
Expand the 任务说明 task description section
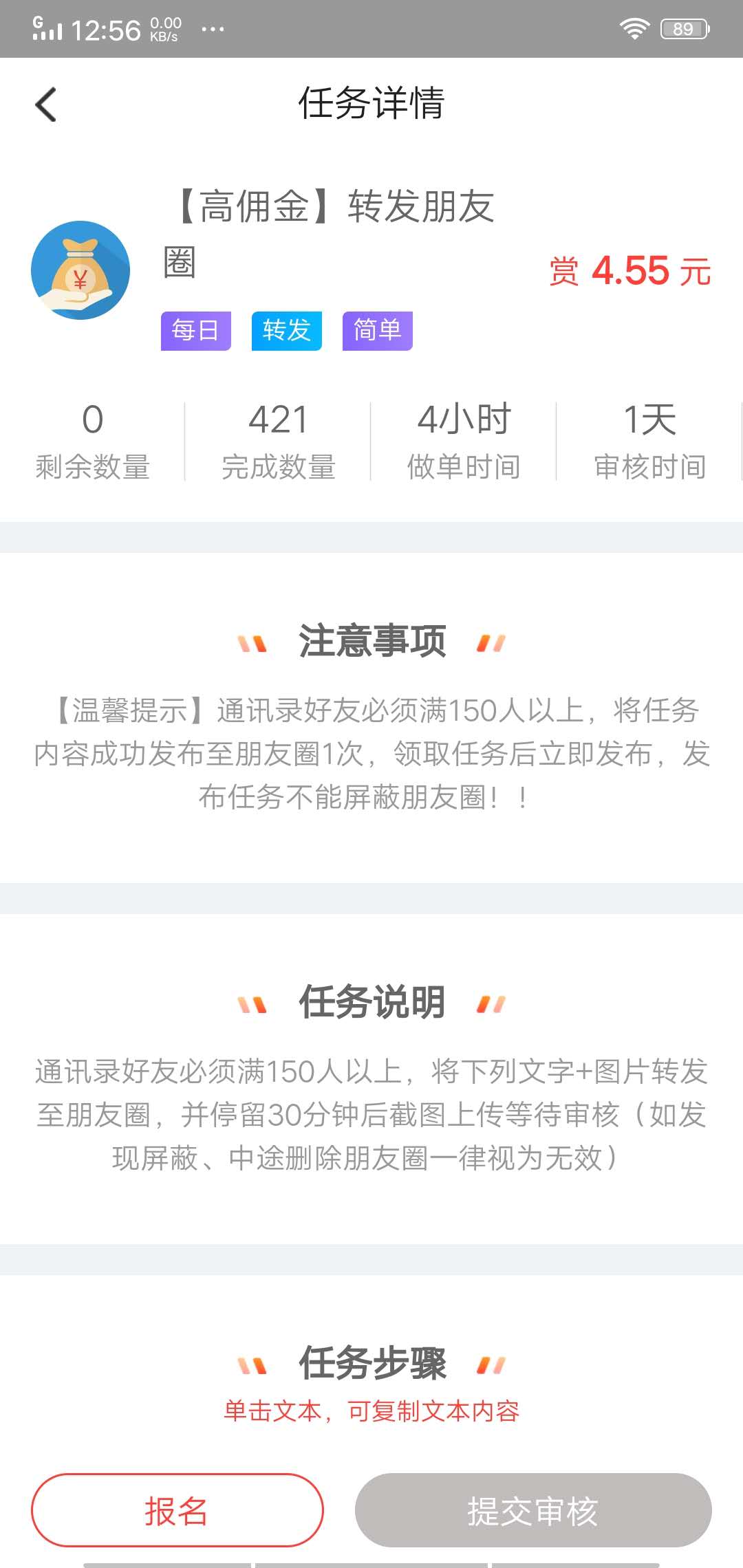(371, 1003)
